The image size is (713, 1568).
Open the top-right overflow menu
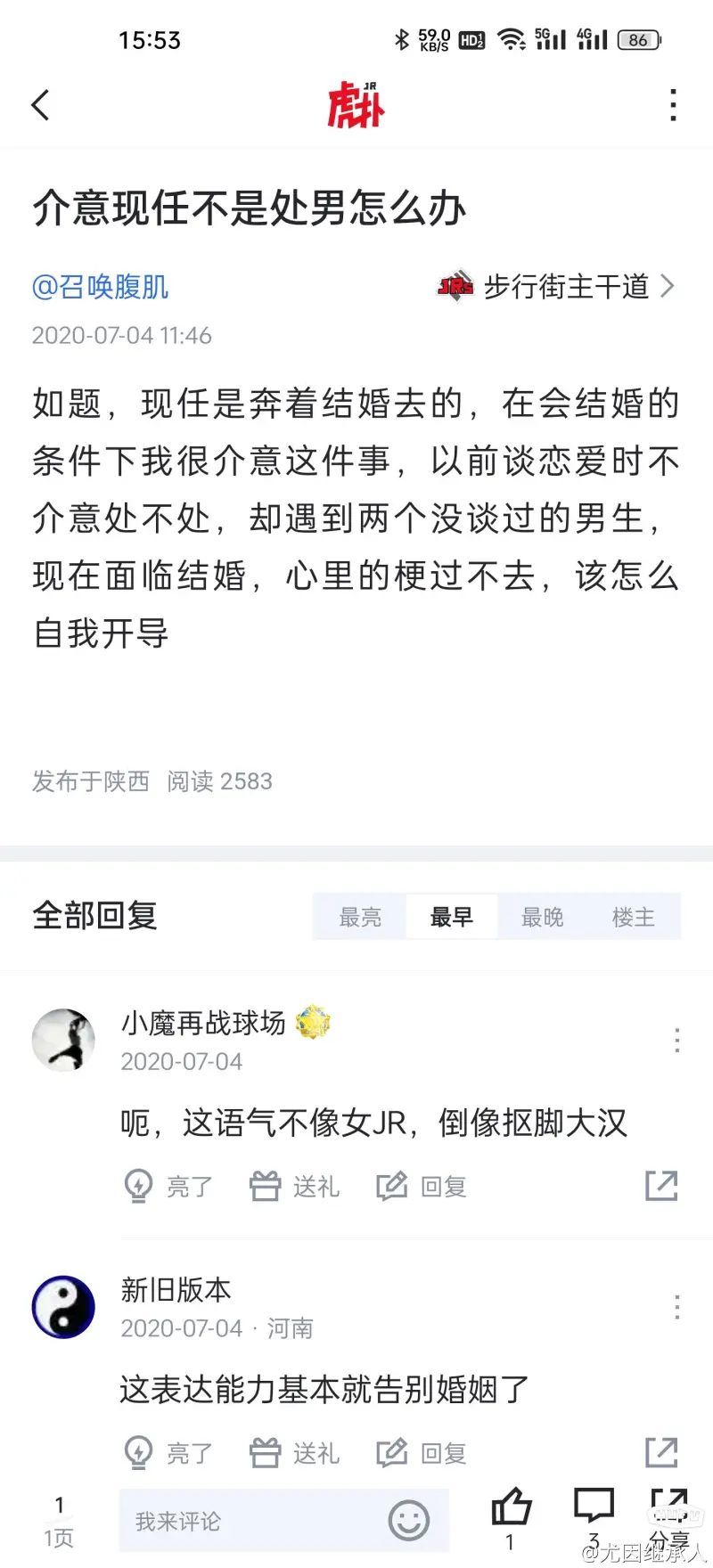(x=673, y=105)
